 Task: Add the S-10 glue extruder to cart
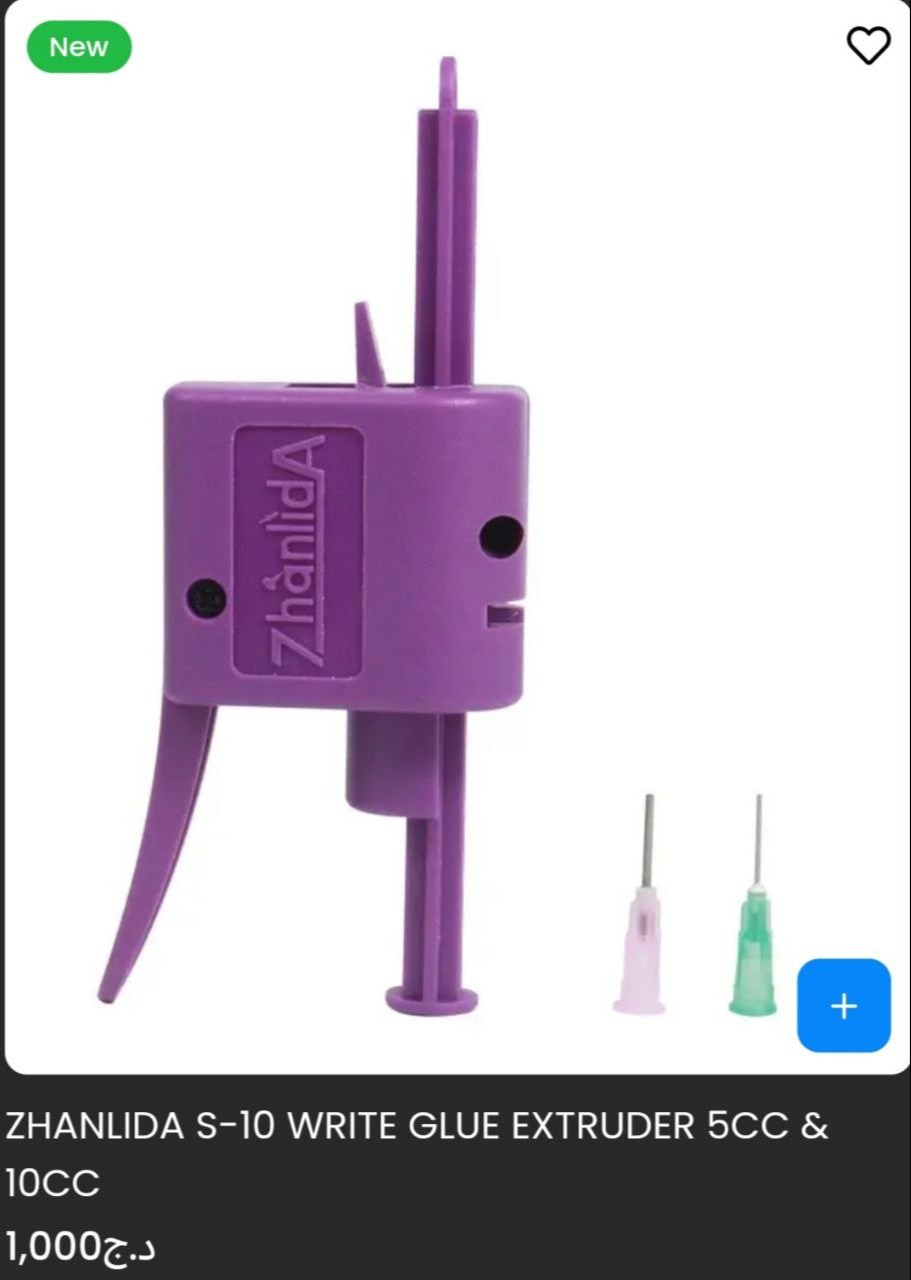click(x=843, y=1005)
